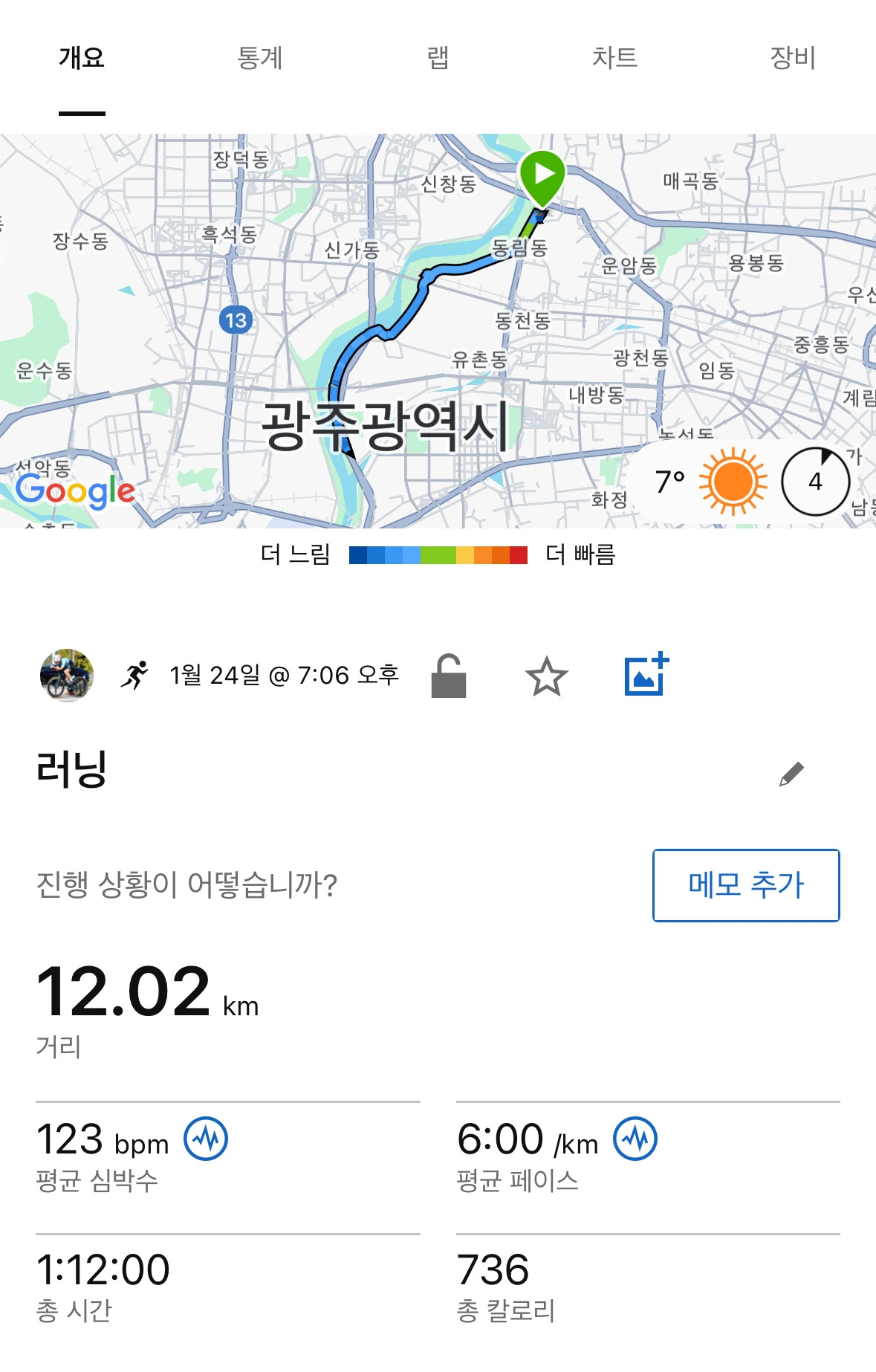Add a photo to this activity
The image size is (876, 1372).
[x=646, y=676]
